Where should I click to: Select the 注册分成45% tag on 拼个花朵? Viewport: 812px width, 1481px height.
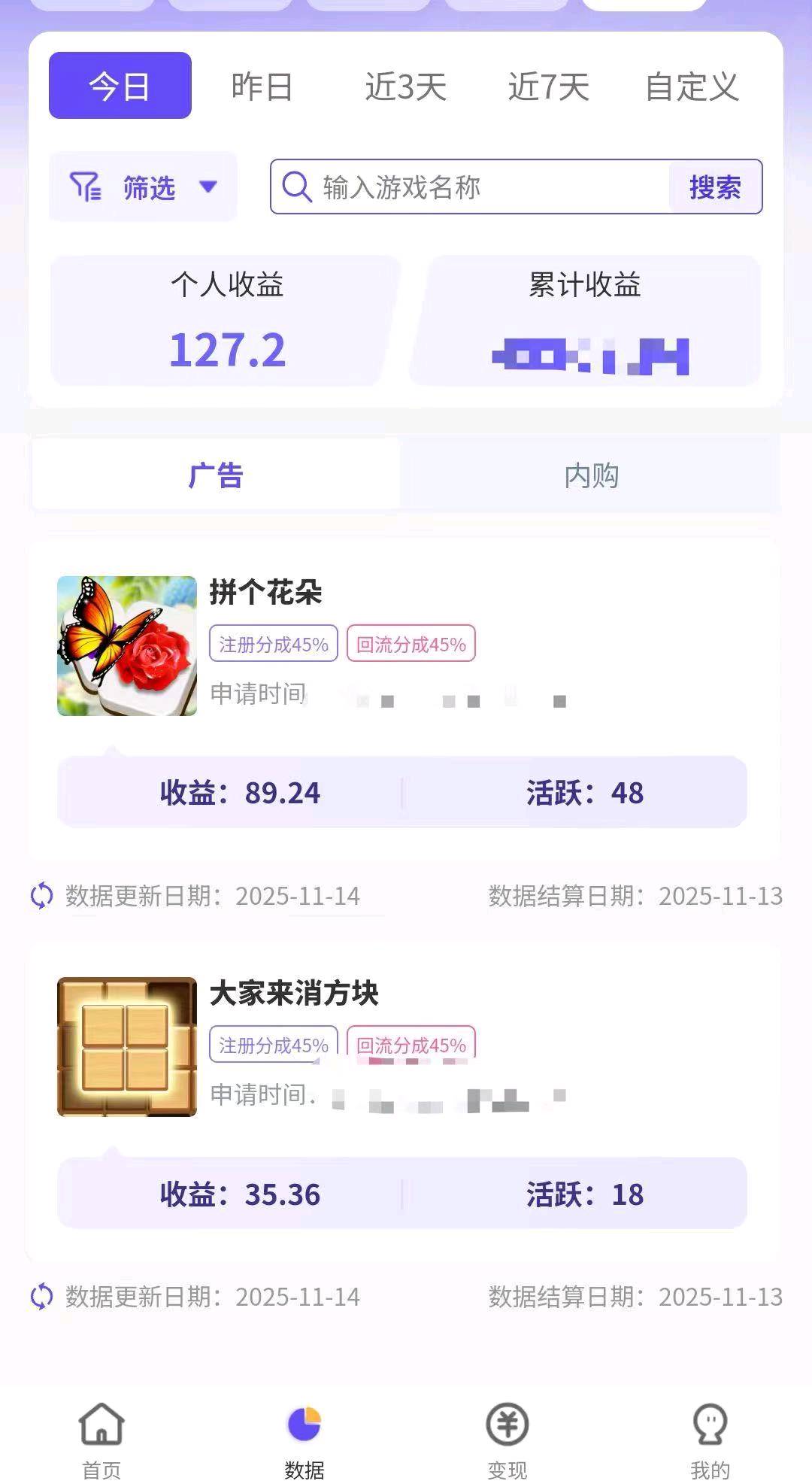[x=273, y=645]
